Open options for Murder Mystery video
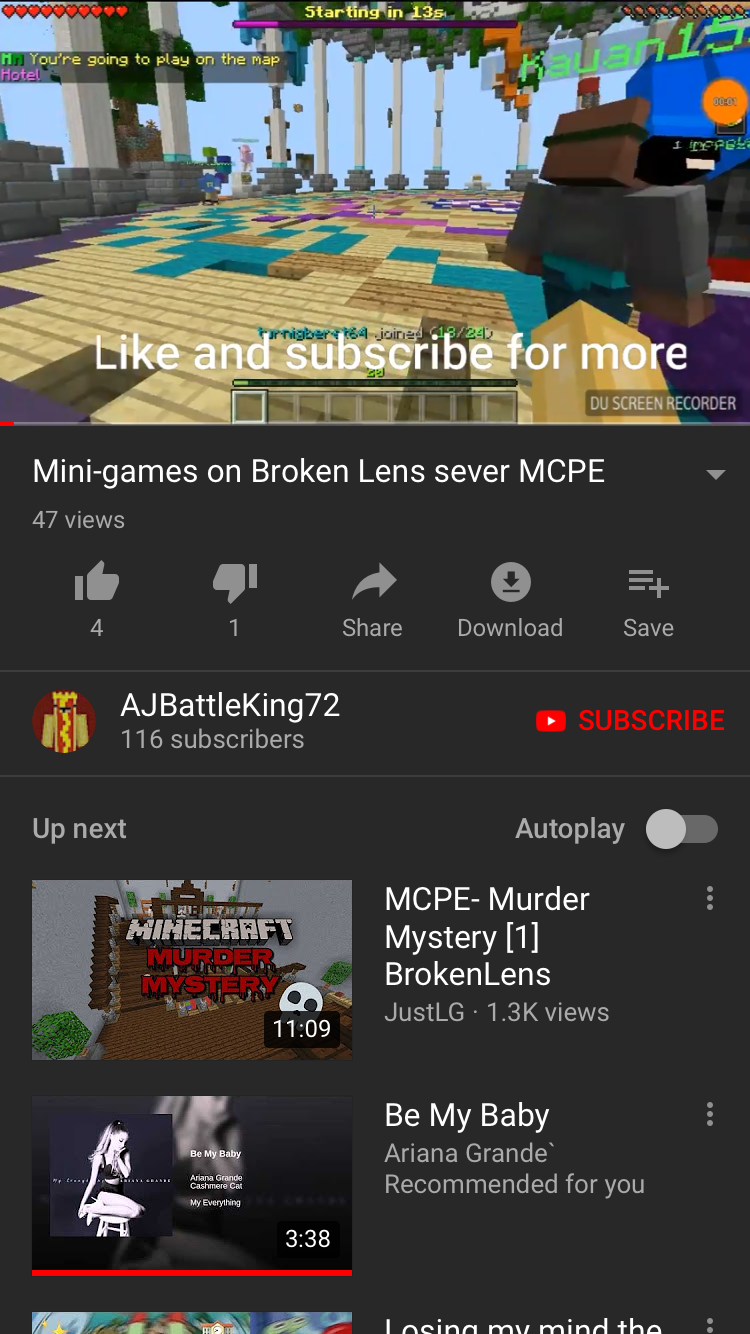This screenshot has width=750, height=1334. click(x=710, y=898)
